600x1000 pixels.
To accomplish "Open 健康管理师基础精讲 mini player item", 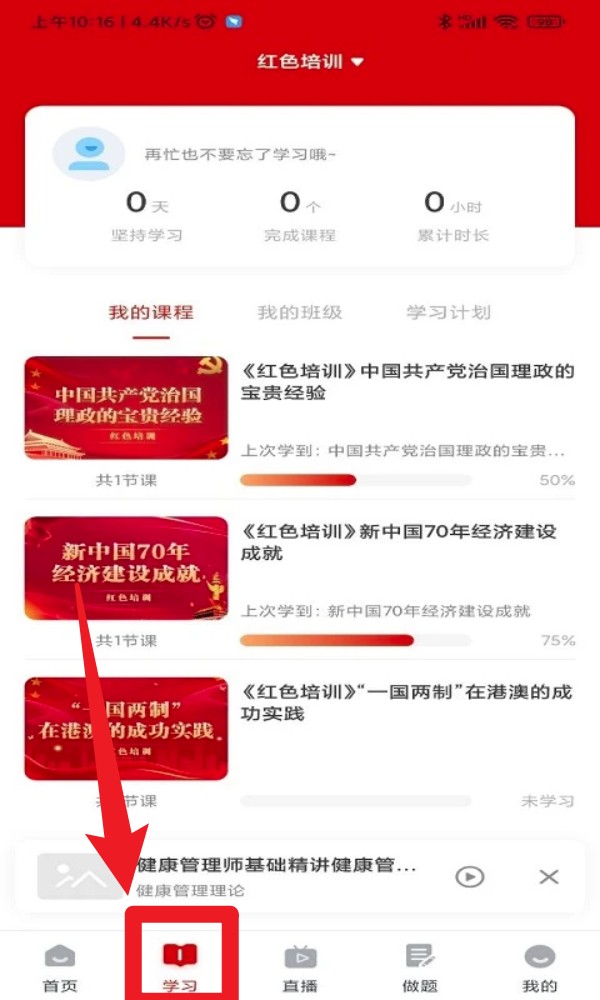I will point(275,875).
